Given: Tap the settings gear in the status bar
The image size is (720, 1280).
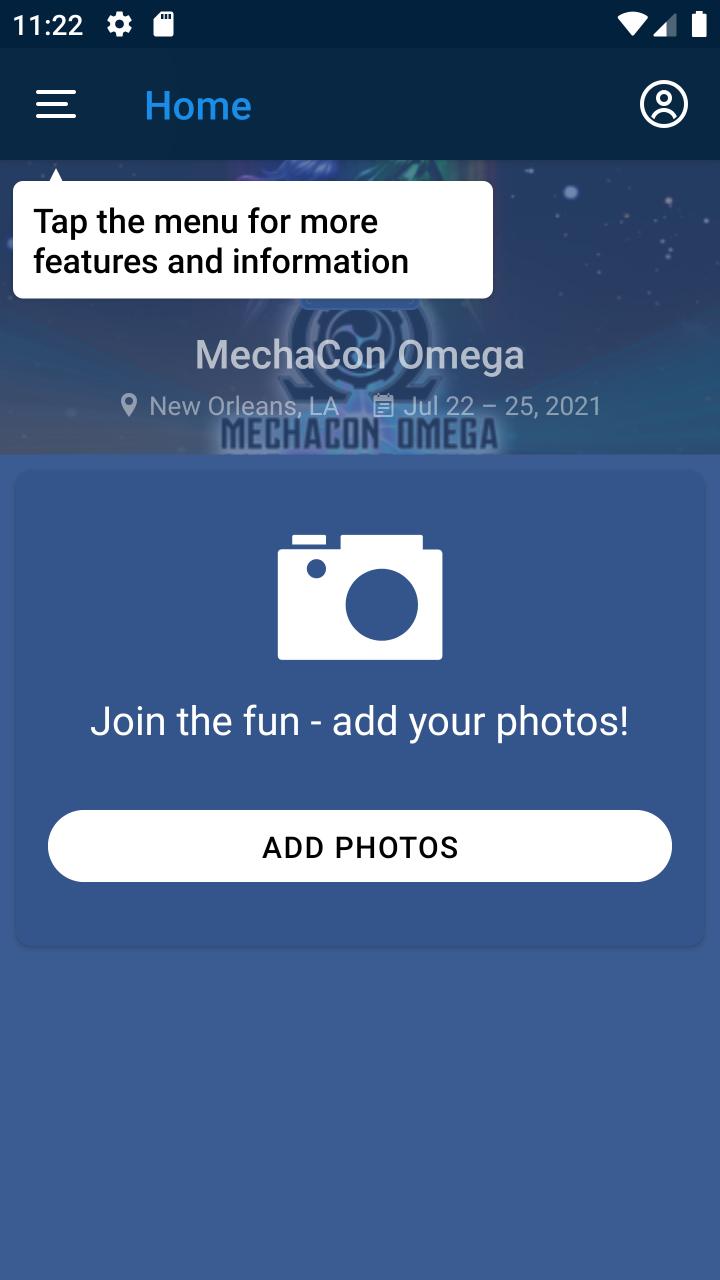Looking at the screenshot, I should coord(118,24).
